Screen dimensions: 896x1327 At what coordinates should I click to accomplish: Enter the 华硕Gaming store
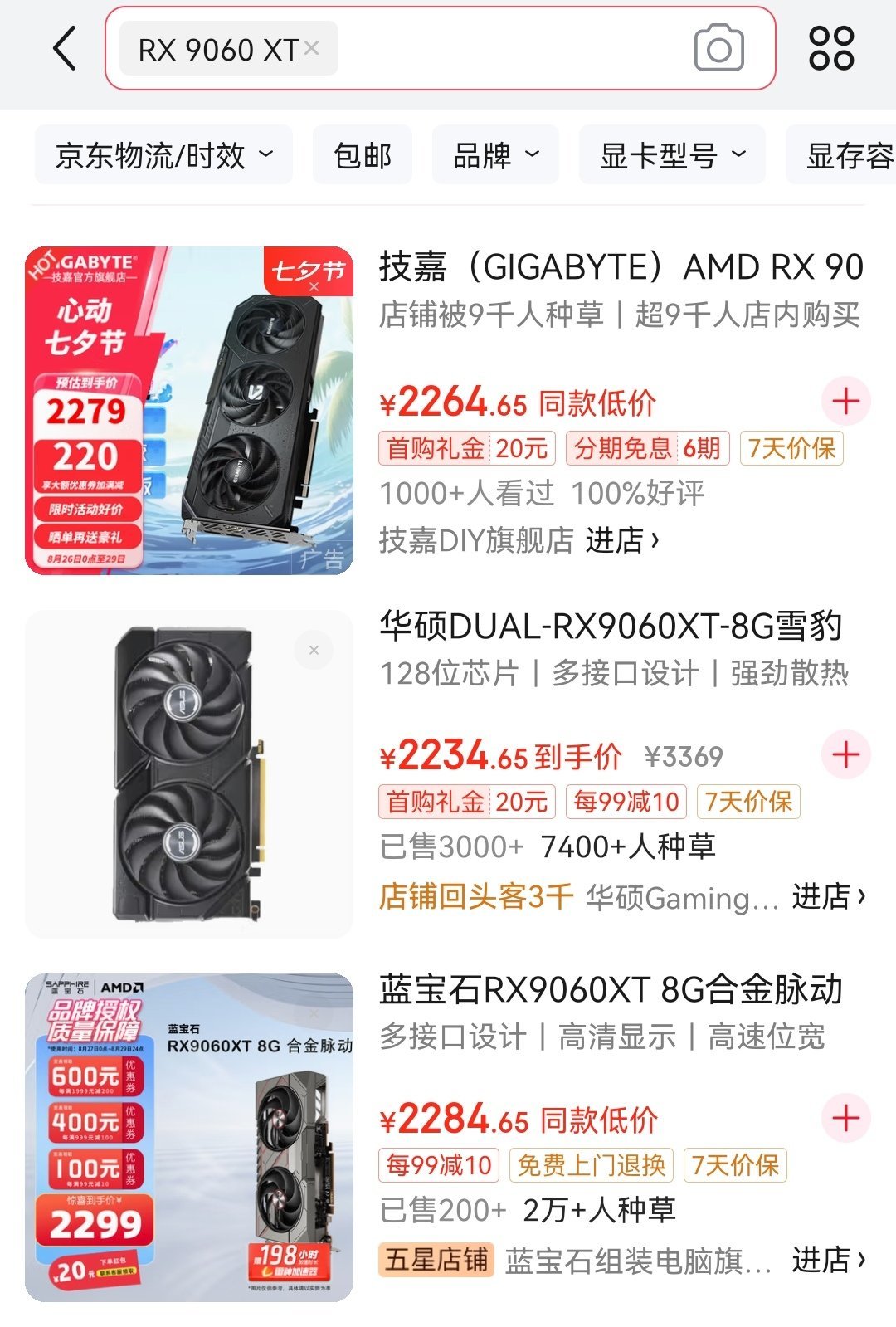point(828,896)
